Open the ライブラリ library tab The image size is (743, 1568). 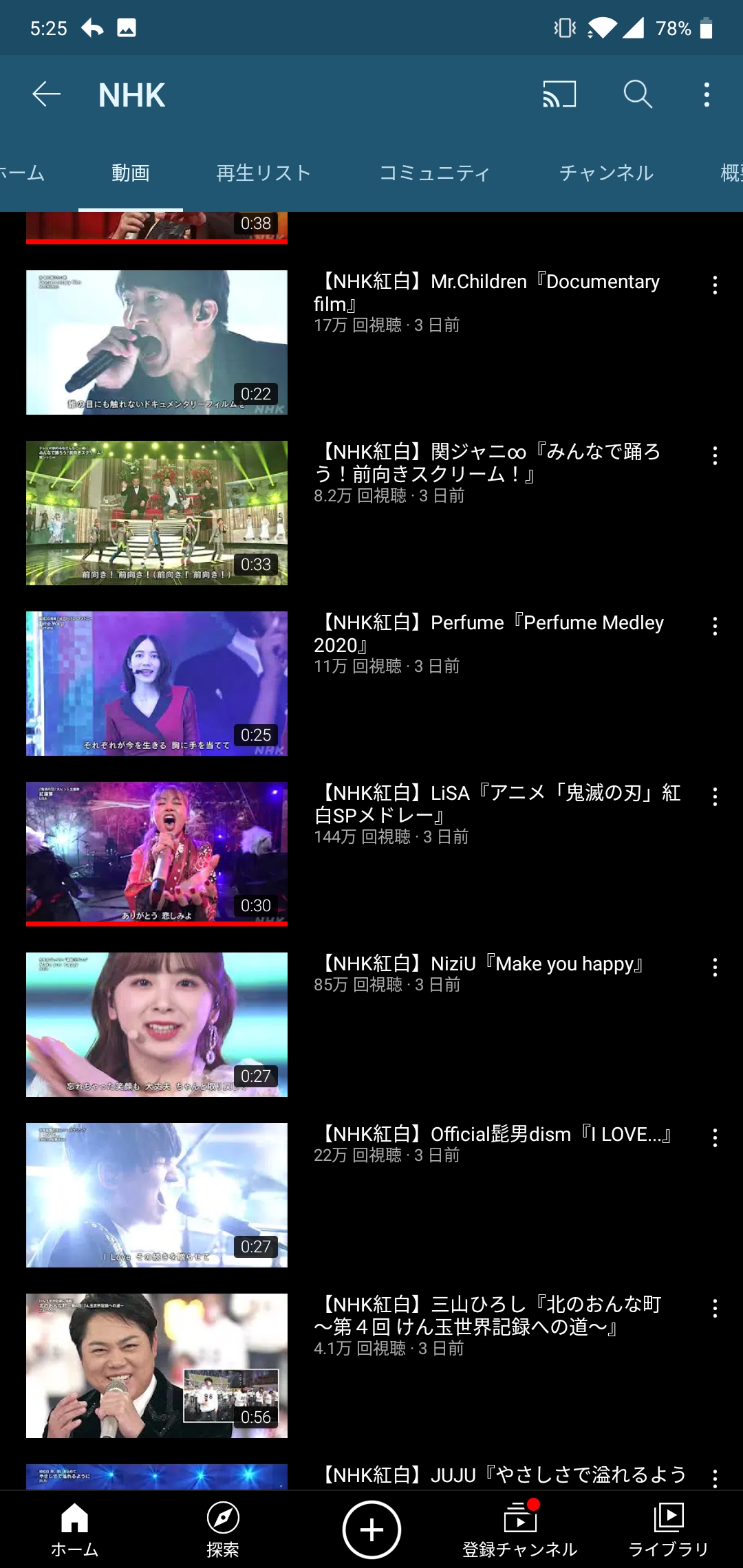point(669,1529)
